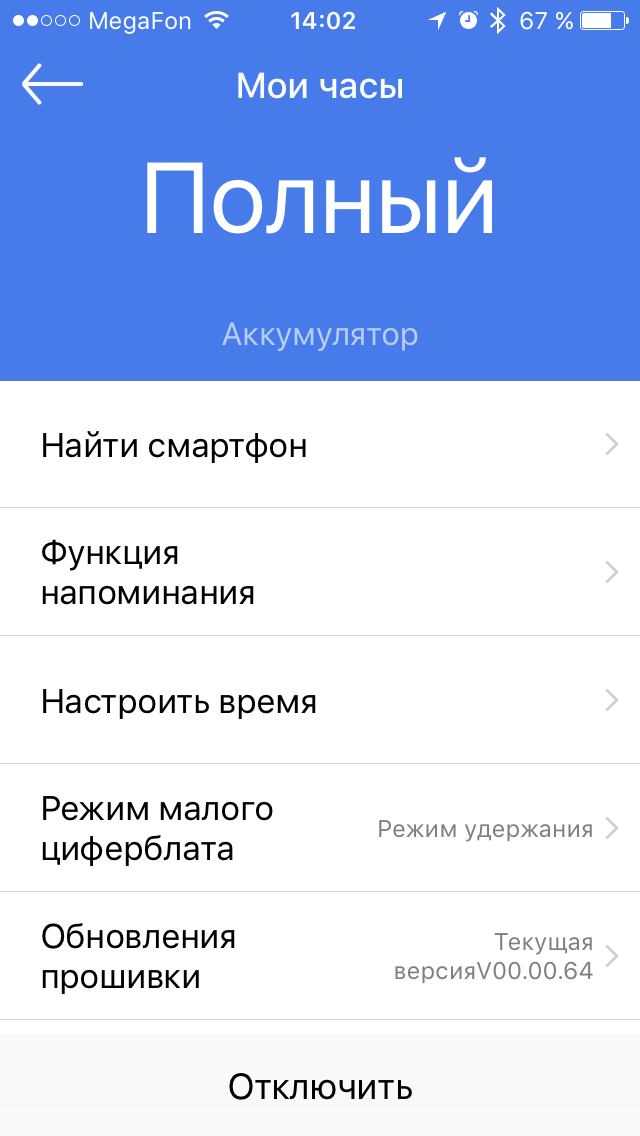Screen dimensions: 640x1136
Task: Open Найти смартфон
Action: (x=320, y=445)
